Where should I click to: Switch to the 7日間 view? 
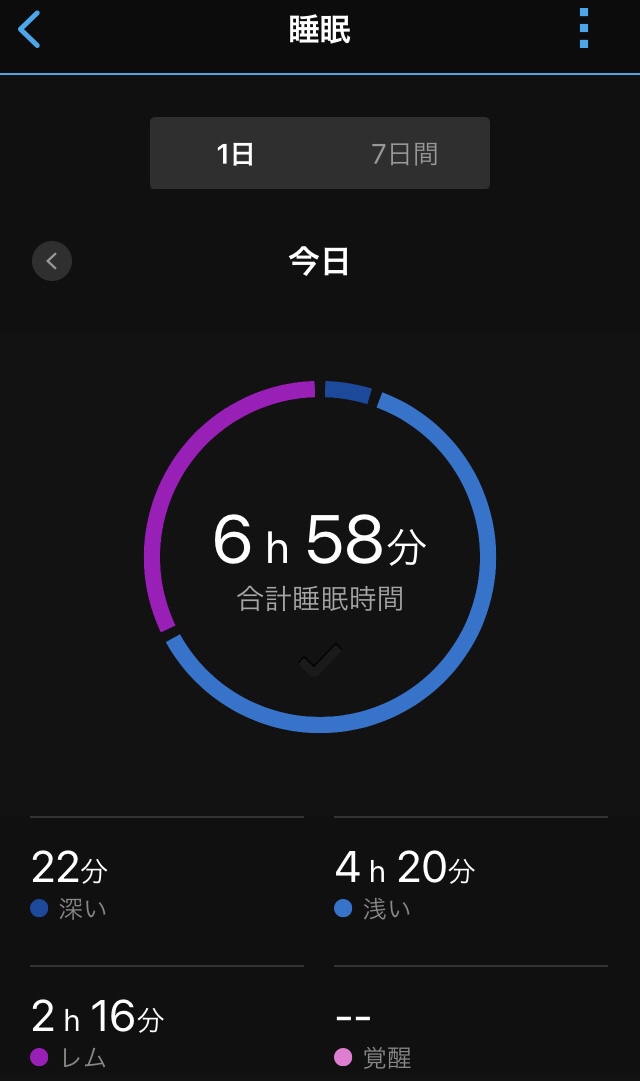(404, 154)
